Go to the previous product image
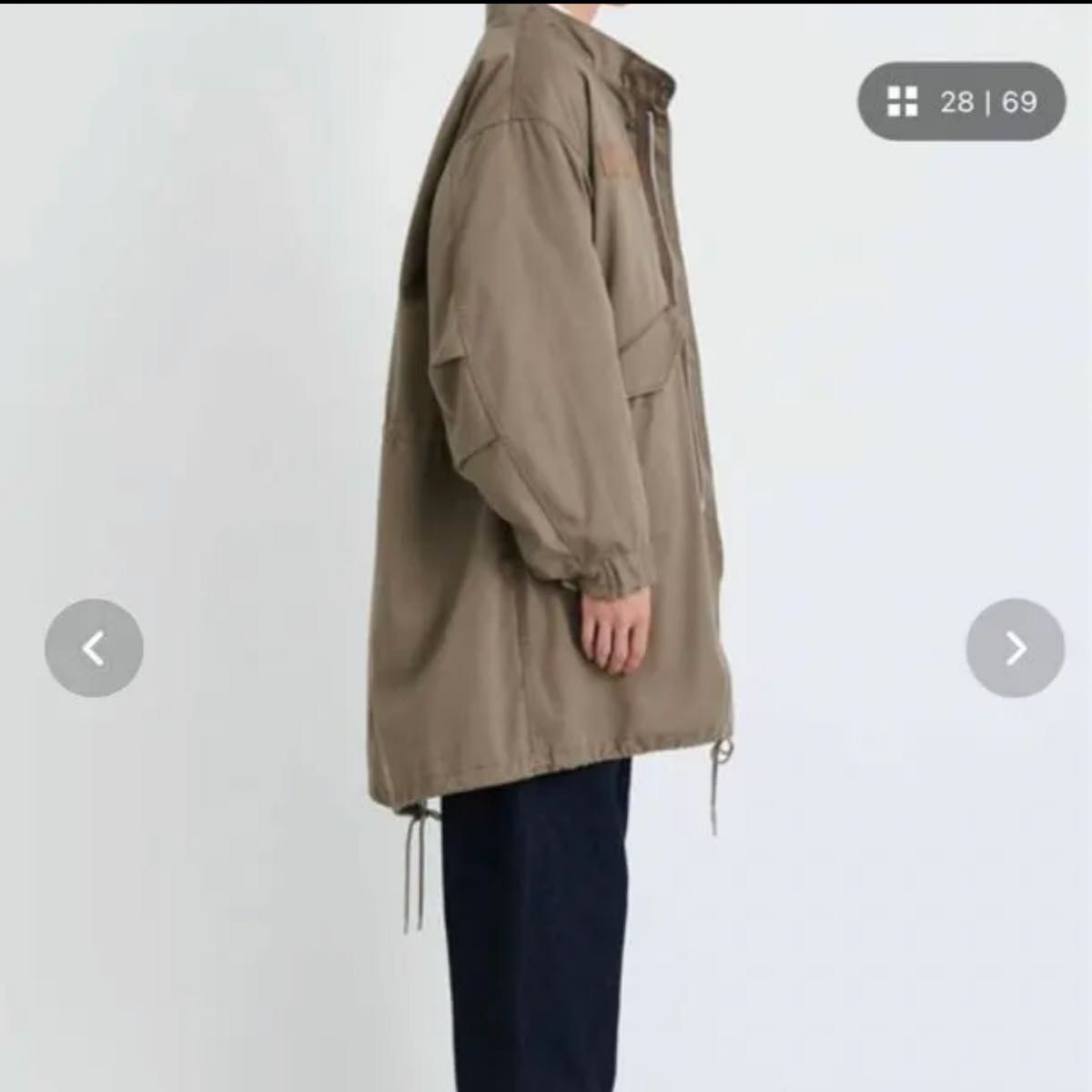Image resolution: width=1092 pixels, height=1092 pixels. [94, 648]
